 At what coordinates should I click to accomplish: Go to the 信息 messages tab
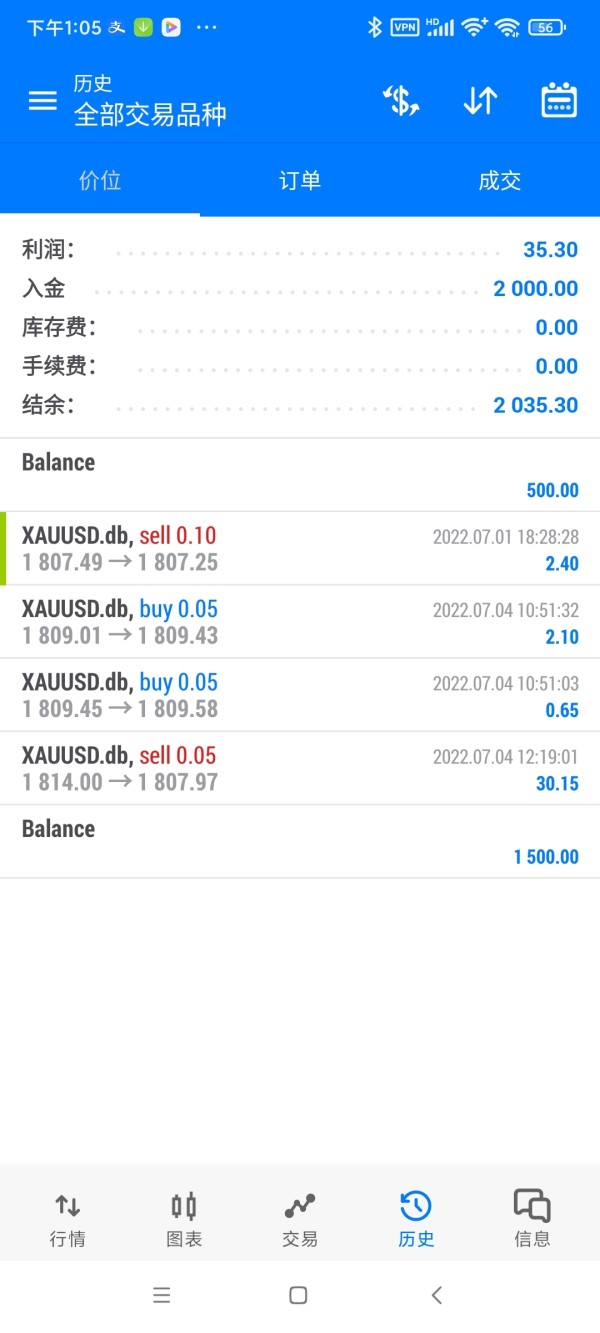532,1219
